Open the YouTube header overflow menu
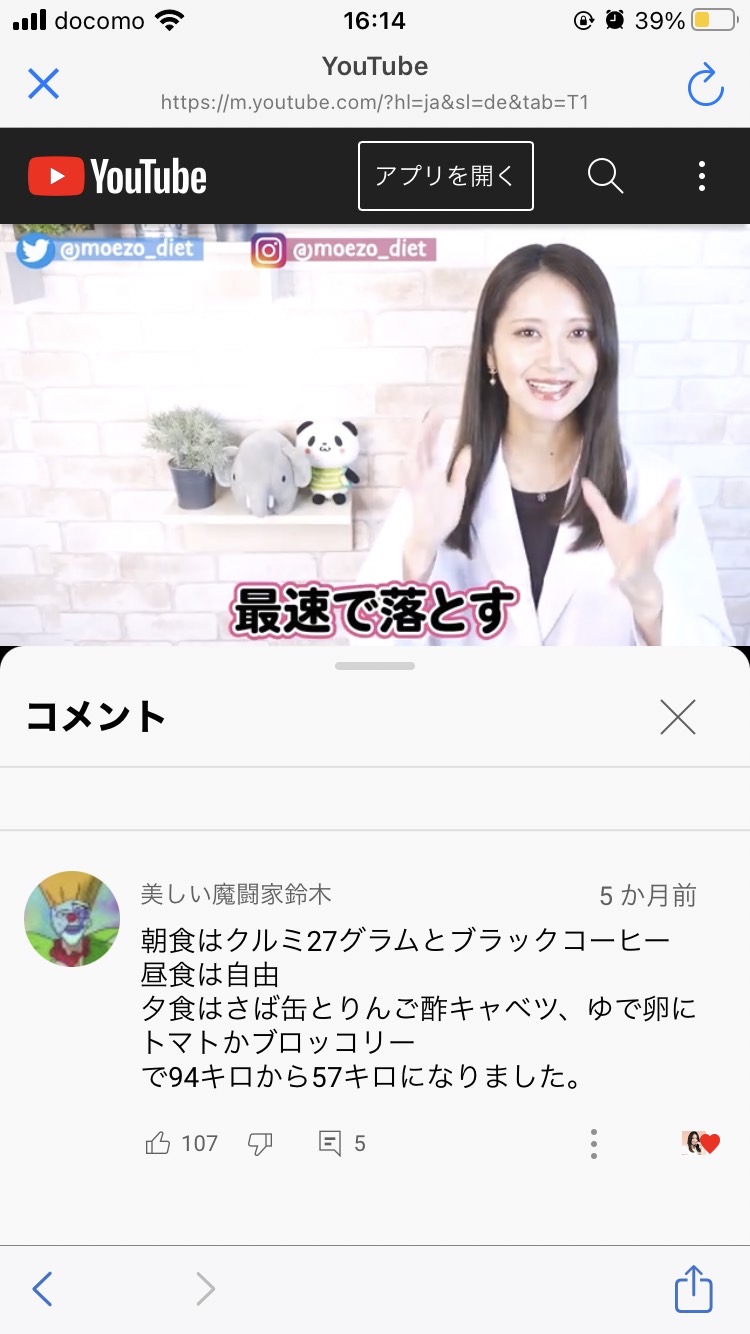 (702, 176)
